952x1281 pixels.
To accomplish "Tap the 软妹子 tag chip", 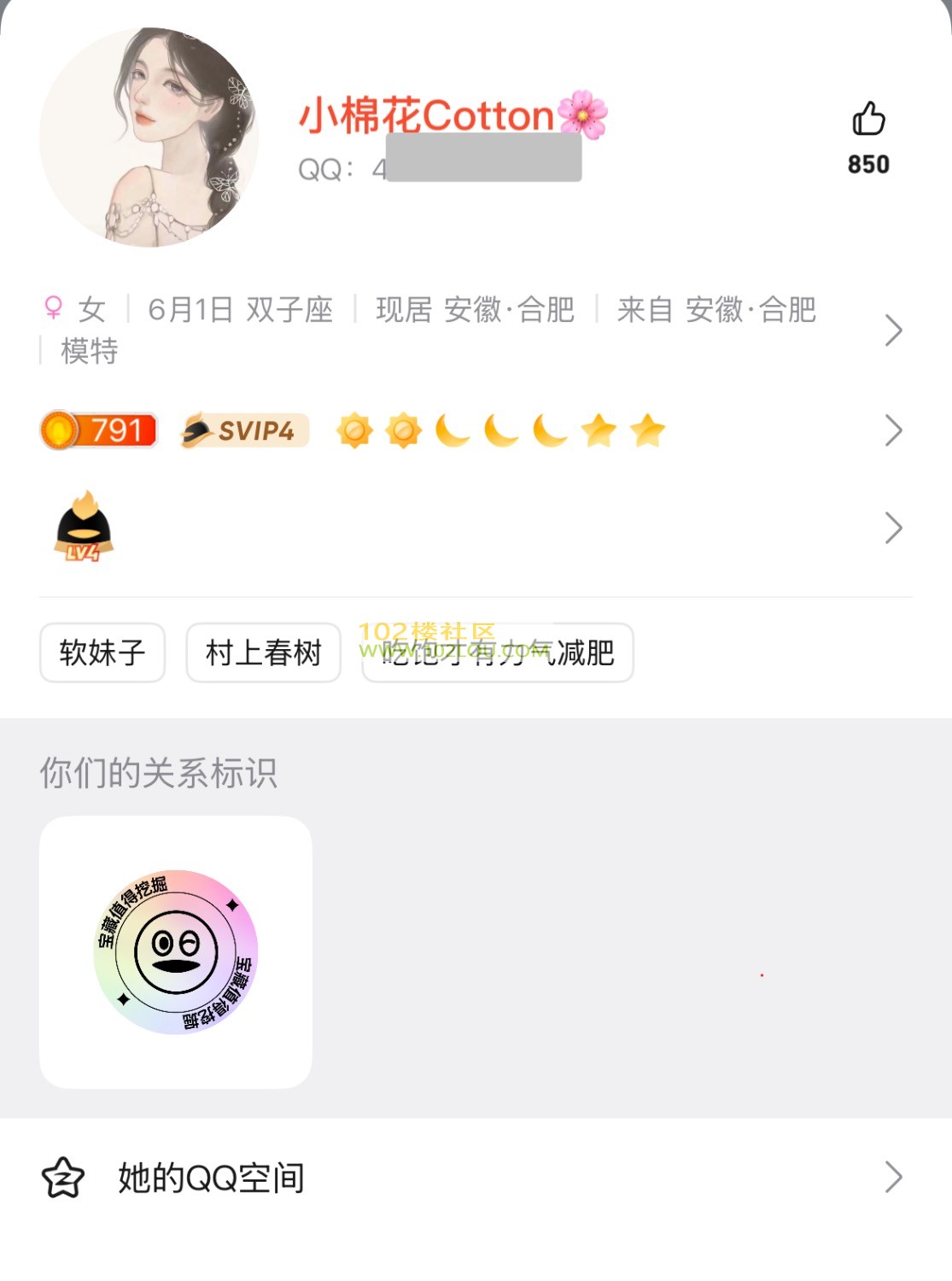I will pos(102,653).
